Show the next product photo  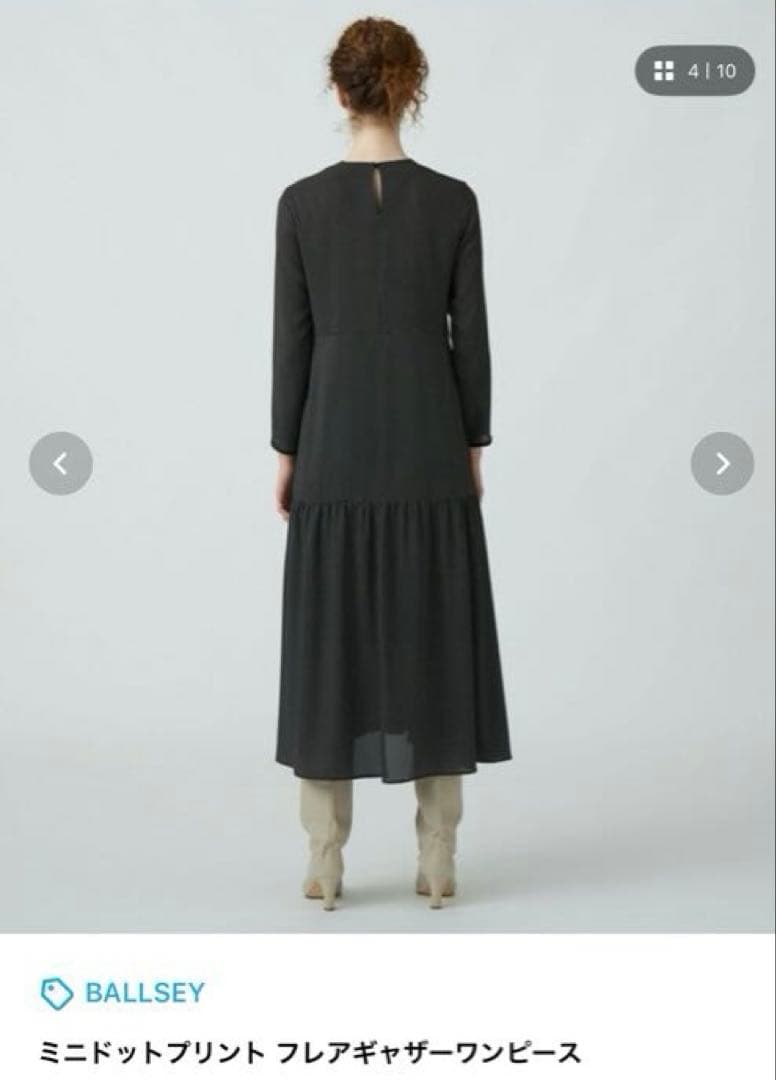click(x=722, y=463)
